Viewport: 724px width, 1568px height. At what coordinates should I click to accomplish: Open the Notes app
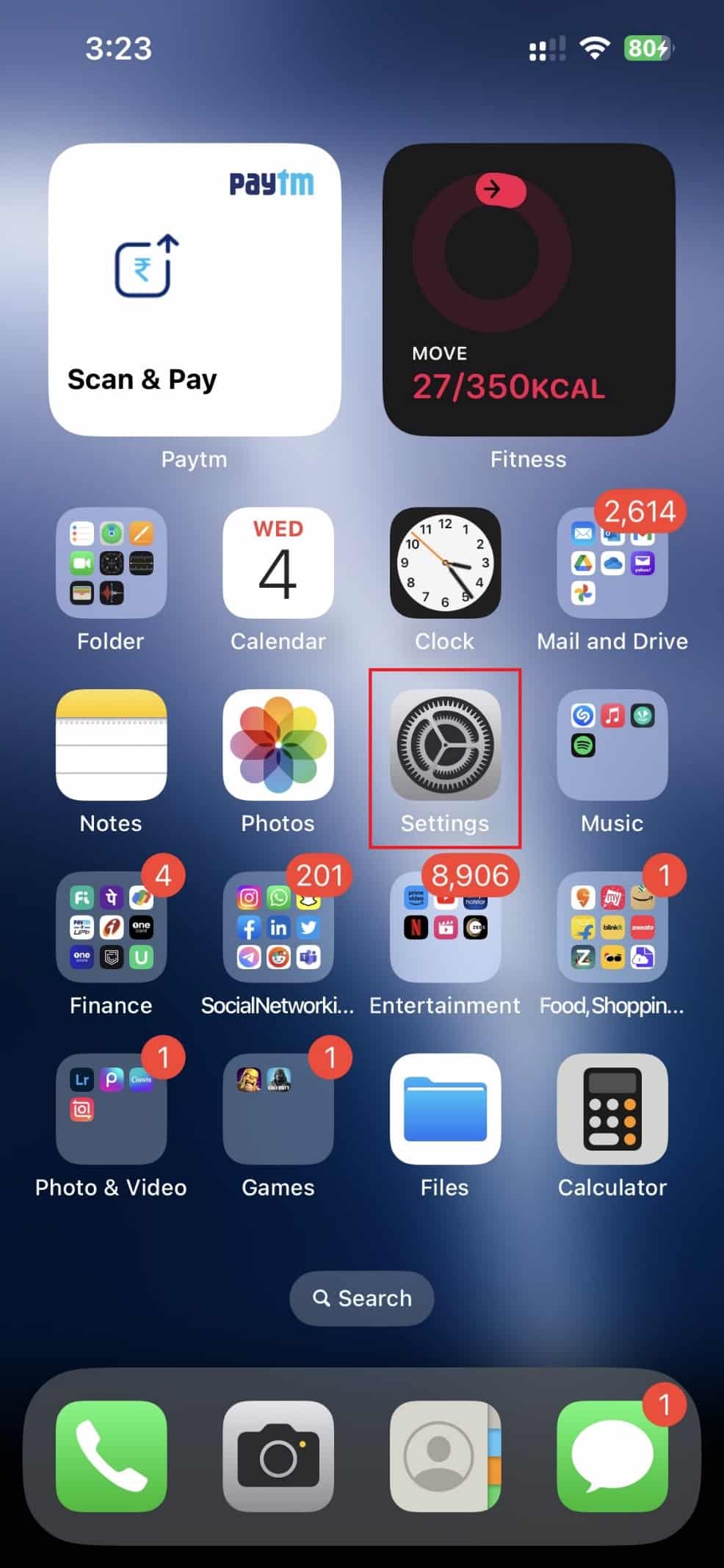coord(111,745)
